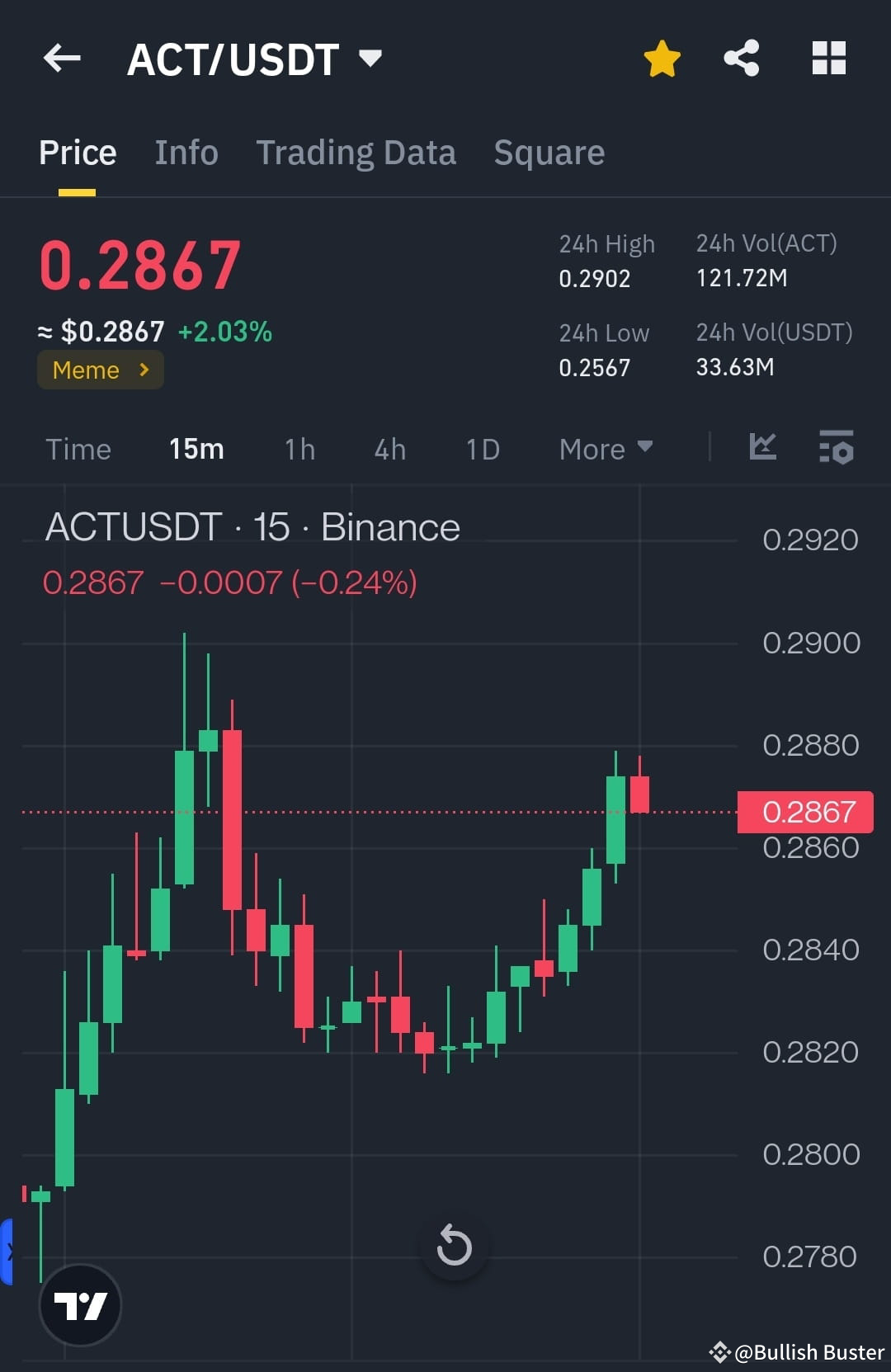The width and height of the screenshot is (891, 1372).
Task: Favorite ACT/USDT using the star icon
Action: 662,58
